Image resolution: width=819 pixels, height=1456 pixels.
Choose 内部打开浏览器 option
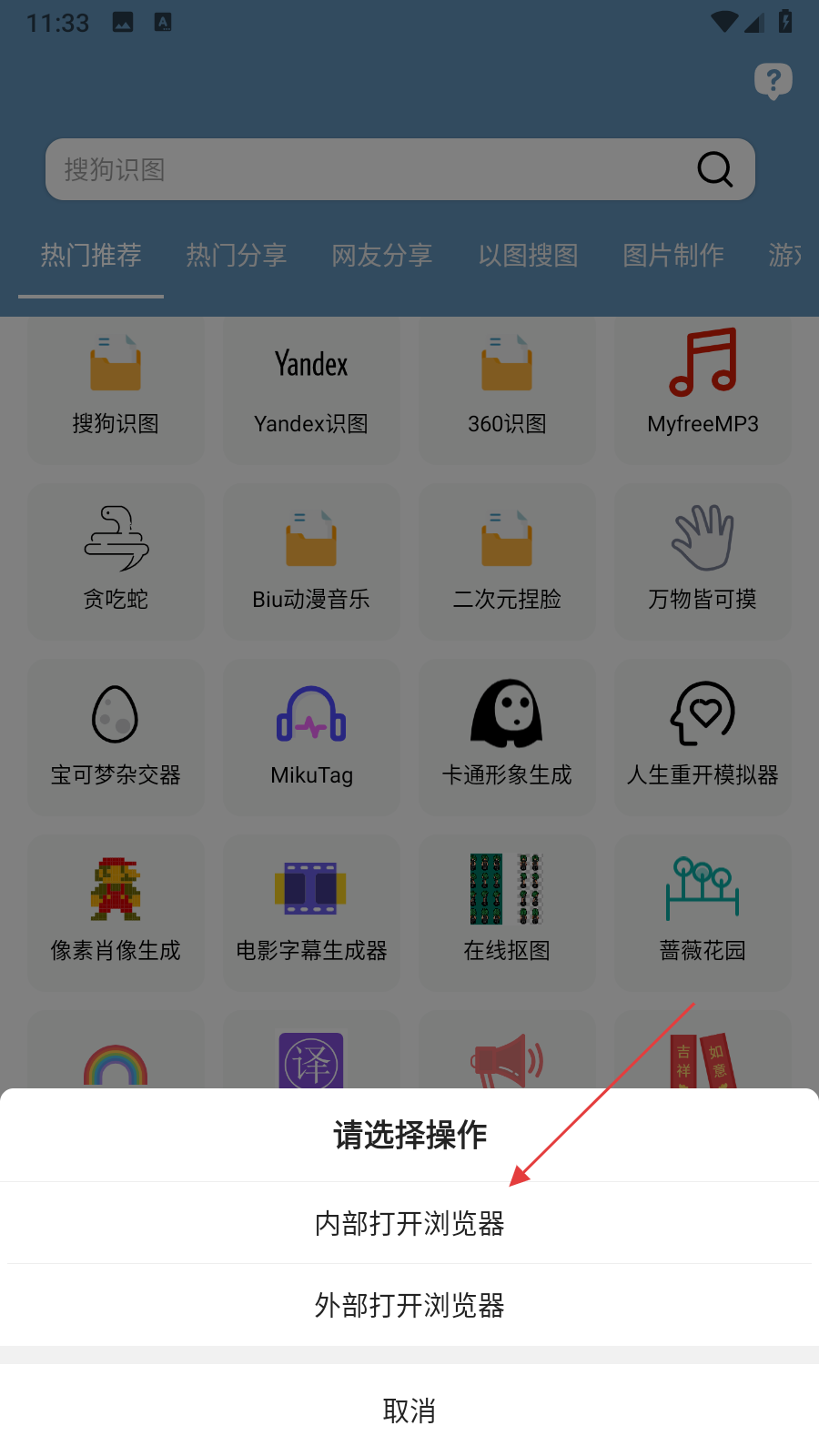point(409,1223)
